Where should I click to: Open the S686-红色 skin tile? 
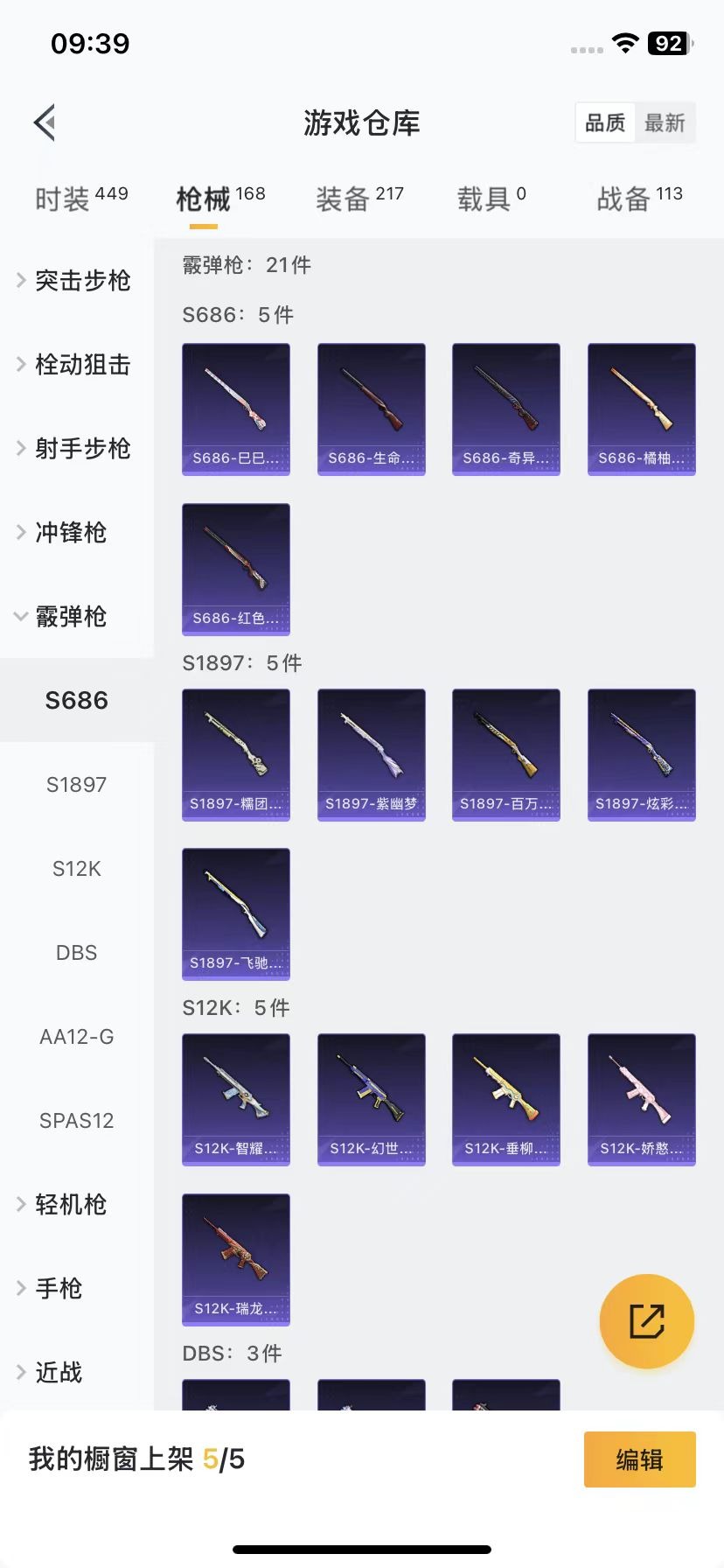coord(236,569)
